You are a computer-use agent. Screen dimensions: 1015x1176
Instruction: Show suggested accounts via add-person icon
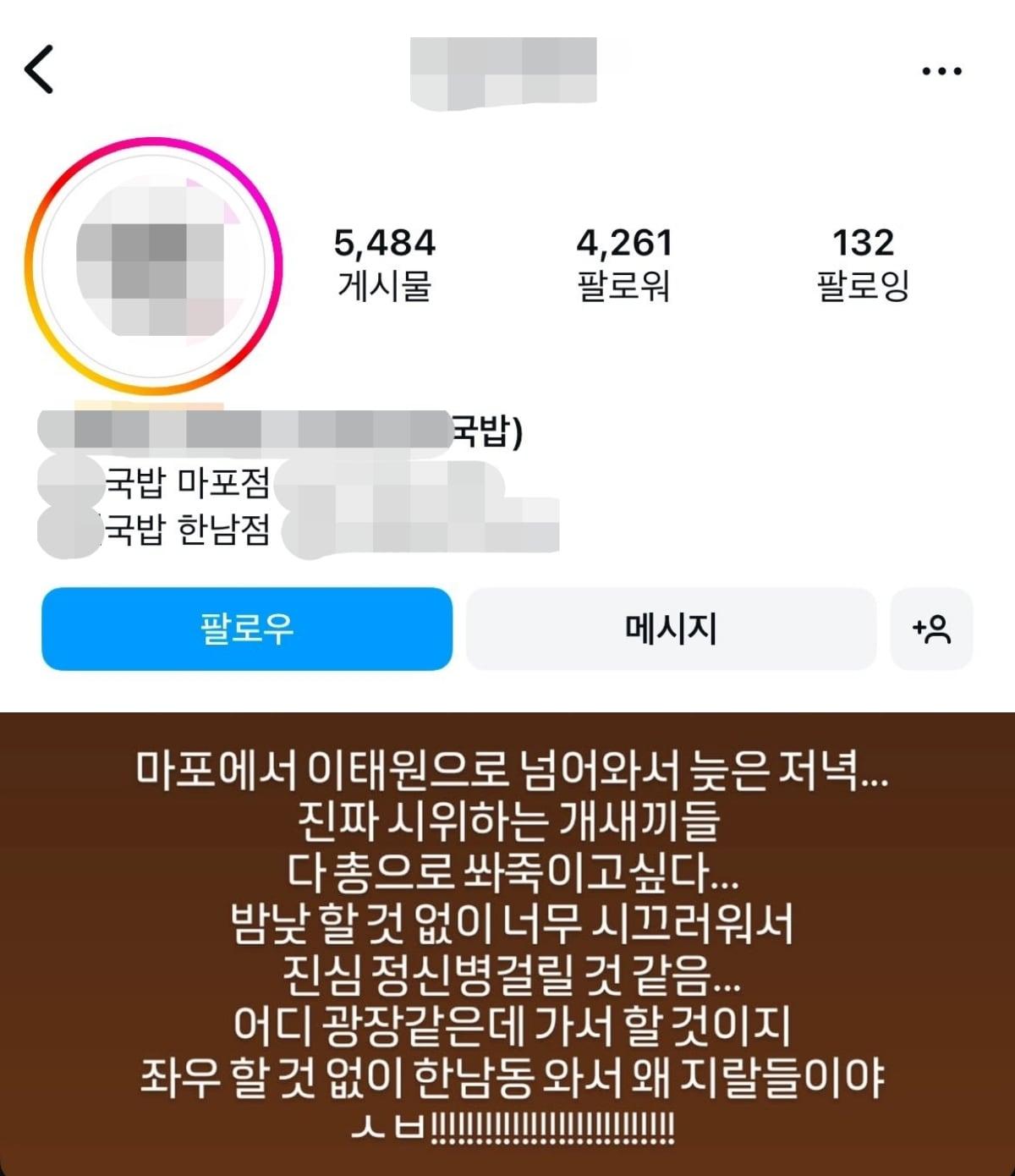931,629
